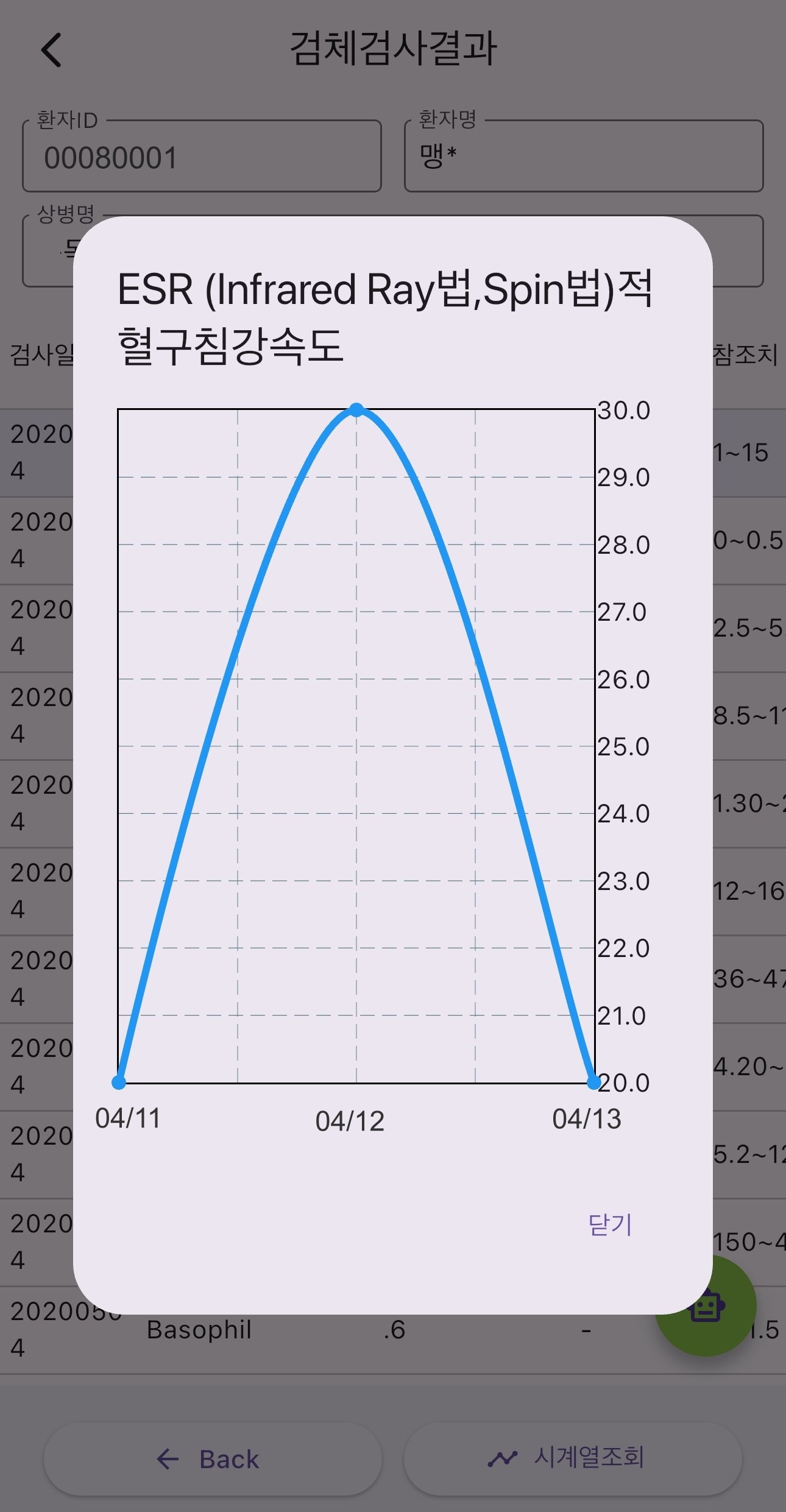Select the 환자명 field
This screenshot has height=1512, width=786.
coord(583,157)
